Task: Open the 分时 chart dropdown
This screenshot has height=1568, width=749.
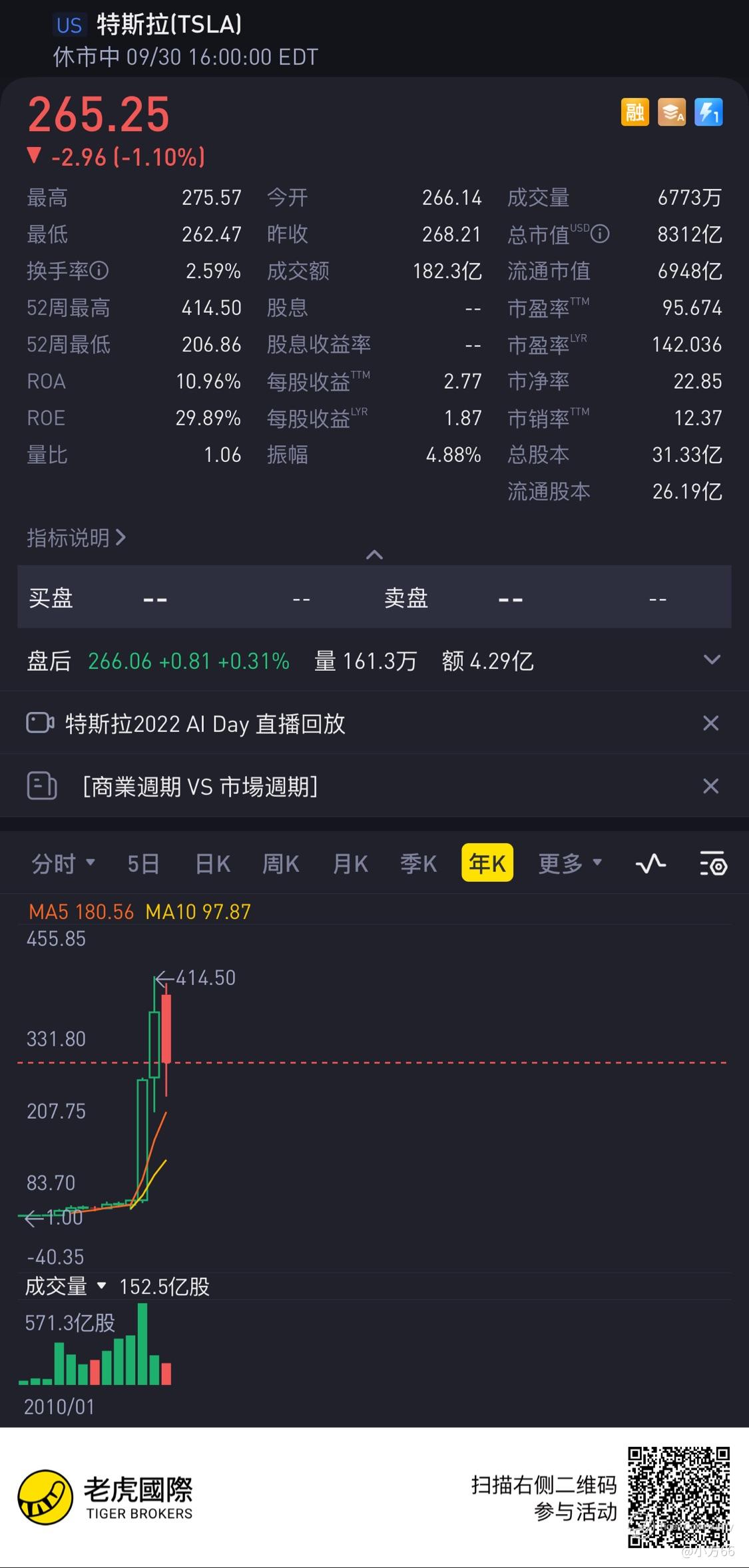Action: pos(63,863)
